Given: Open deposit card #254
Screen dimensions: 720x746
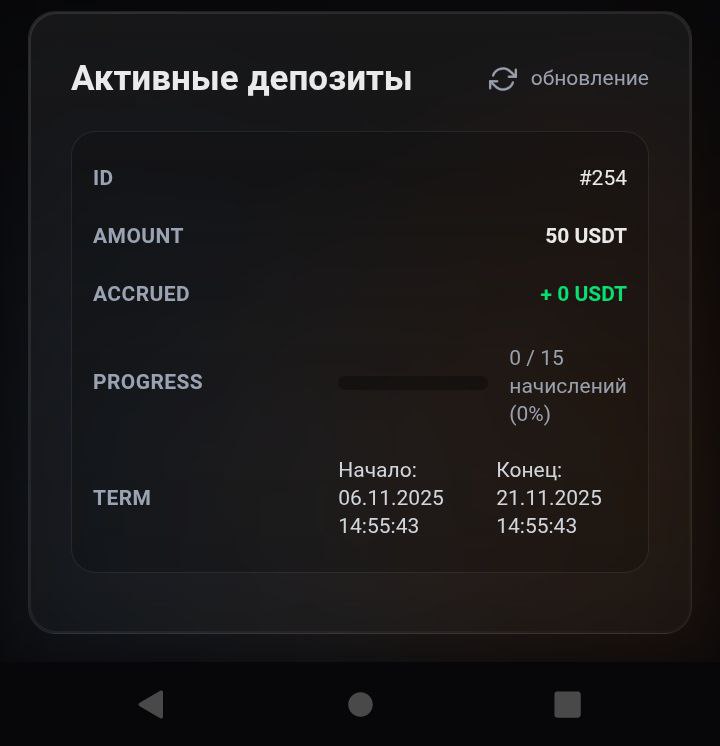Looking at the screenshot, I should [360, 352].
